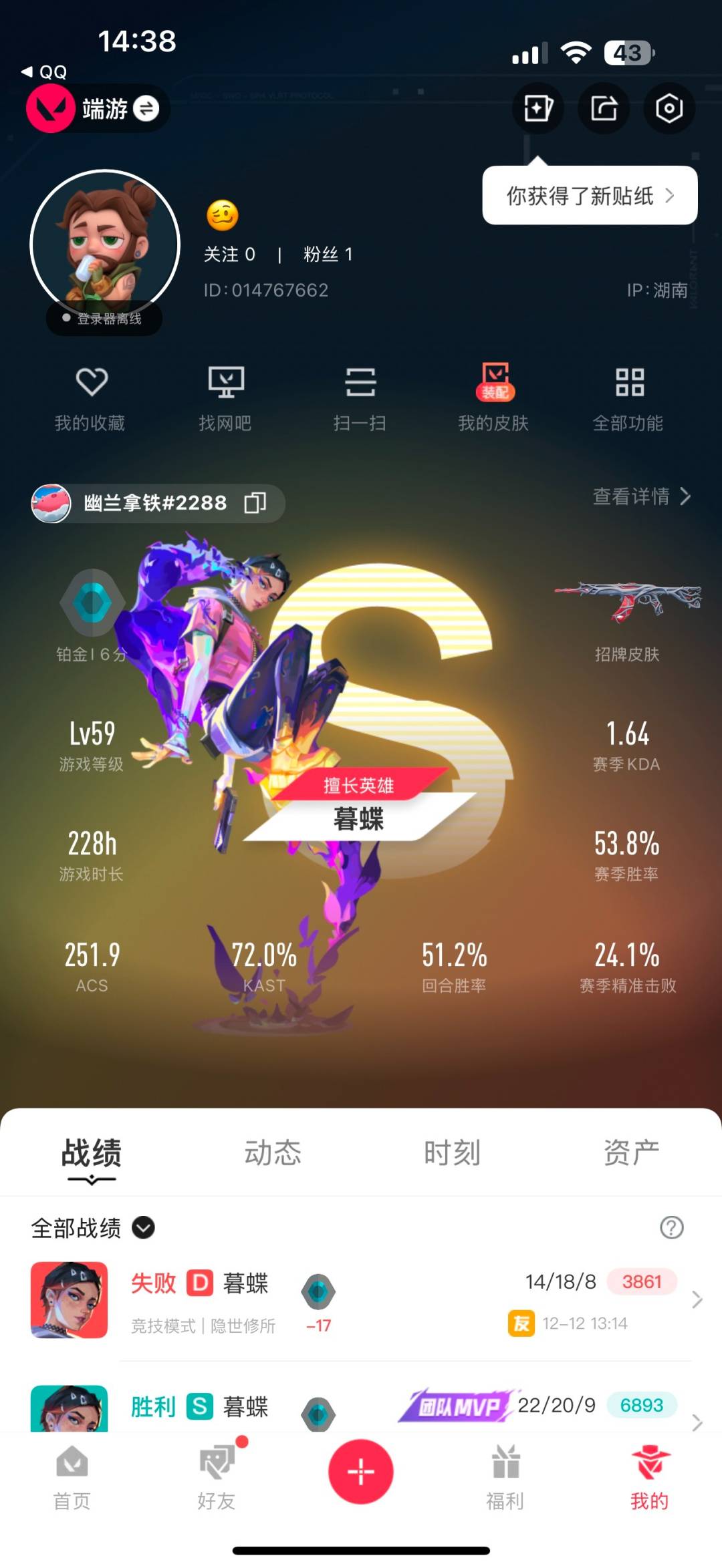The image size is (722, 1568).
Task: Open the sticker card icon in top bar
Action: coord(538,108)
